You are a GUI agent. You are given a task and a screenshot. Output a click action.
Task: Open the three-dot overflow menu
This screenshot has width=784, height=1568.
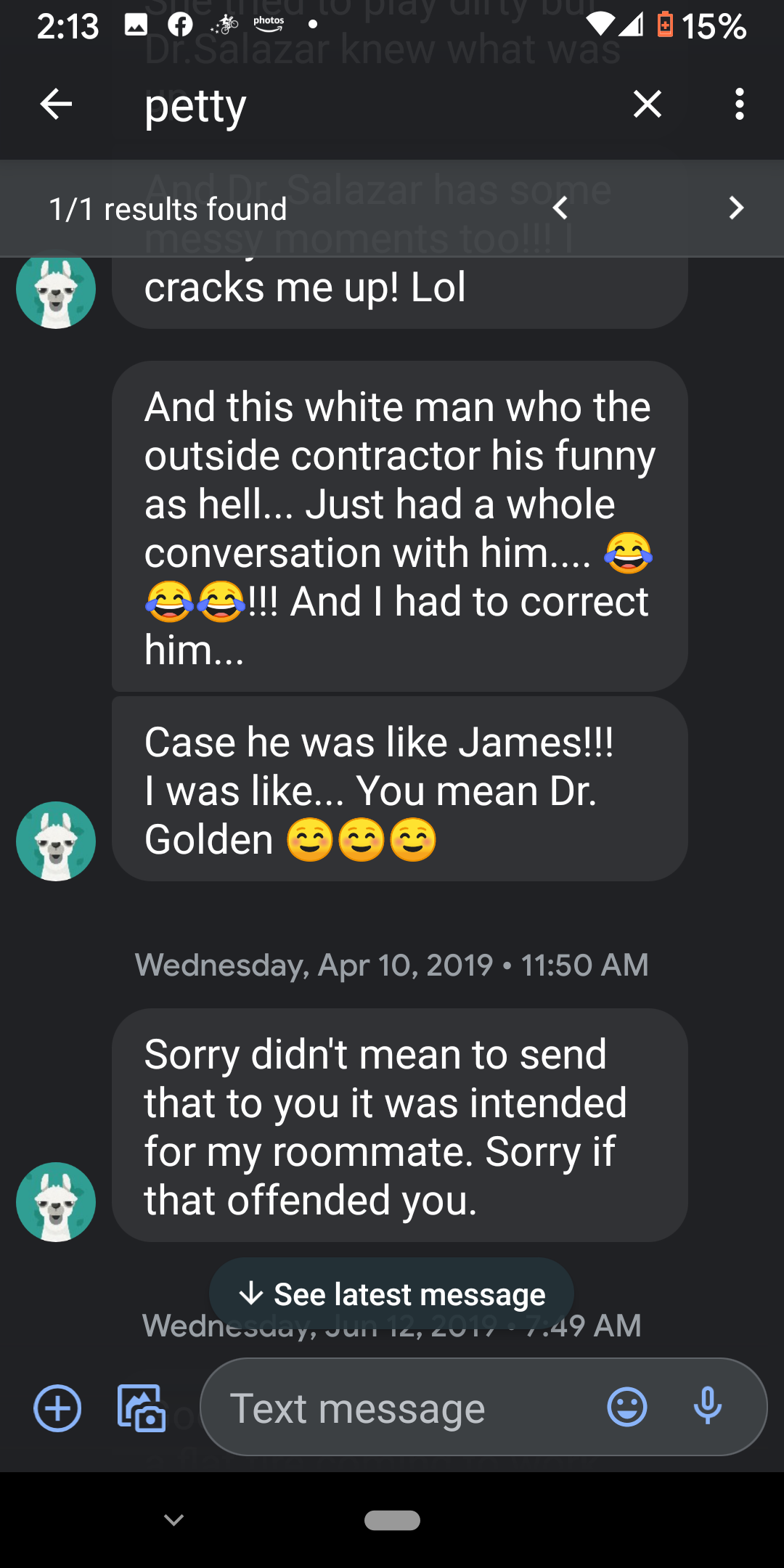[x=739, y=105]
